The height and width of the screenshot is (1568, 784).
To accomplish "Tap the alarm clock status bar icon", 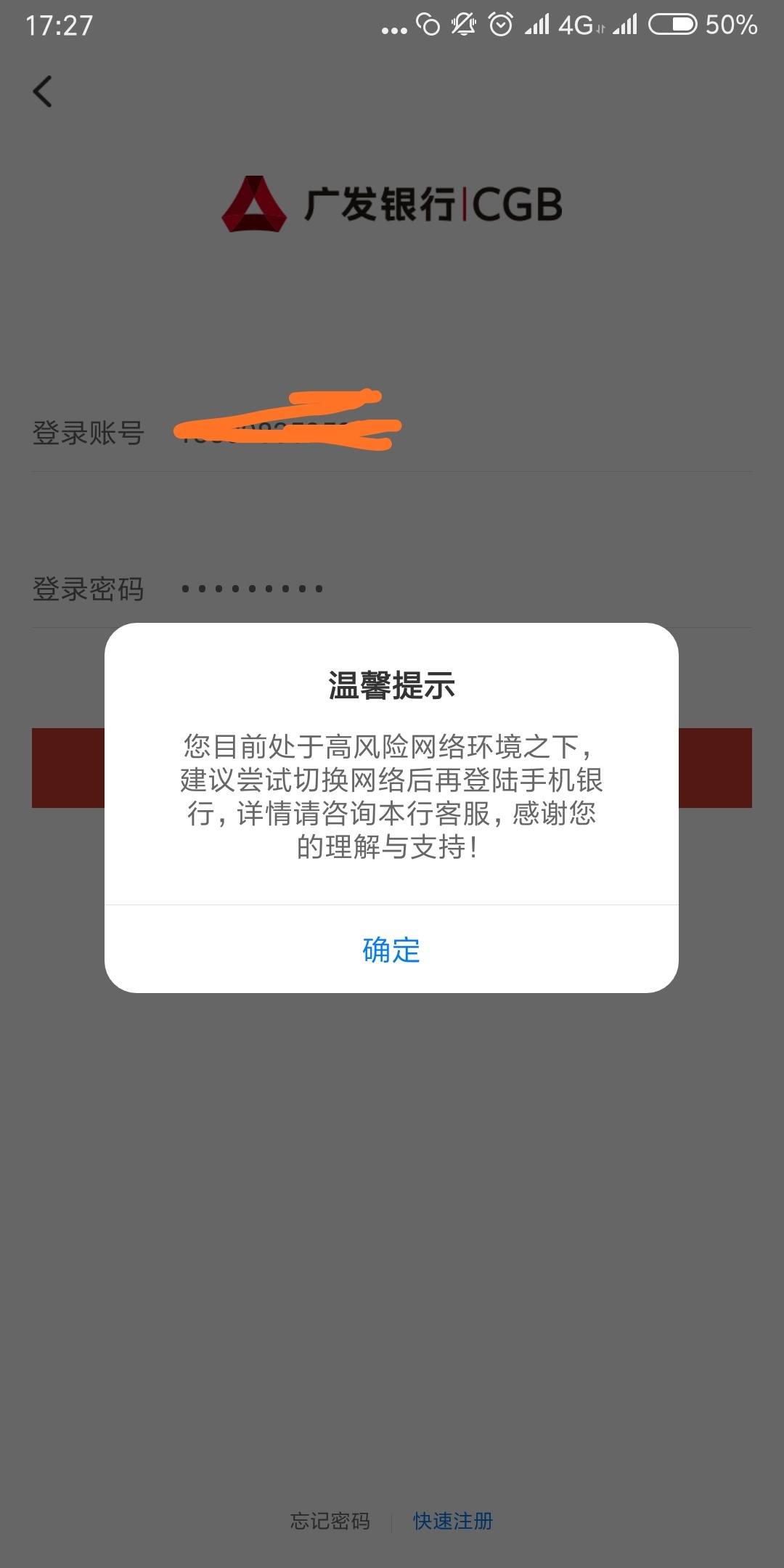I will click(501, 24).
